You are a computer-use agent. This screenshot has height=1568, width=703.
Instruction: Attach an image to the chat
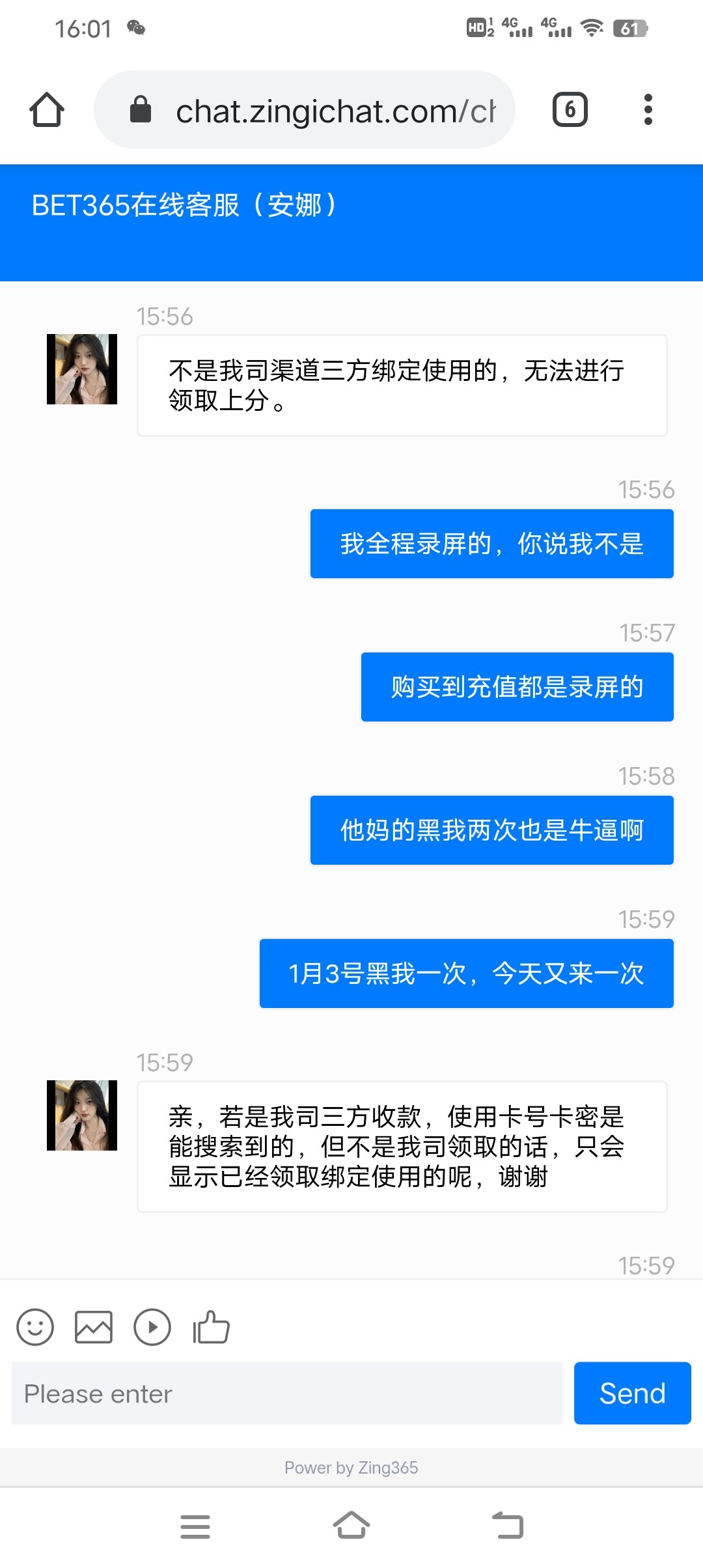pos(94,1326)
